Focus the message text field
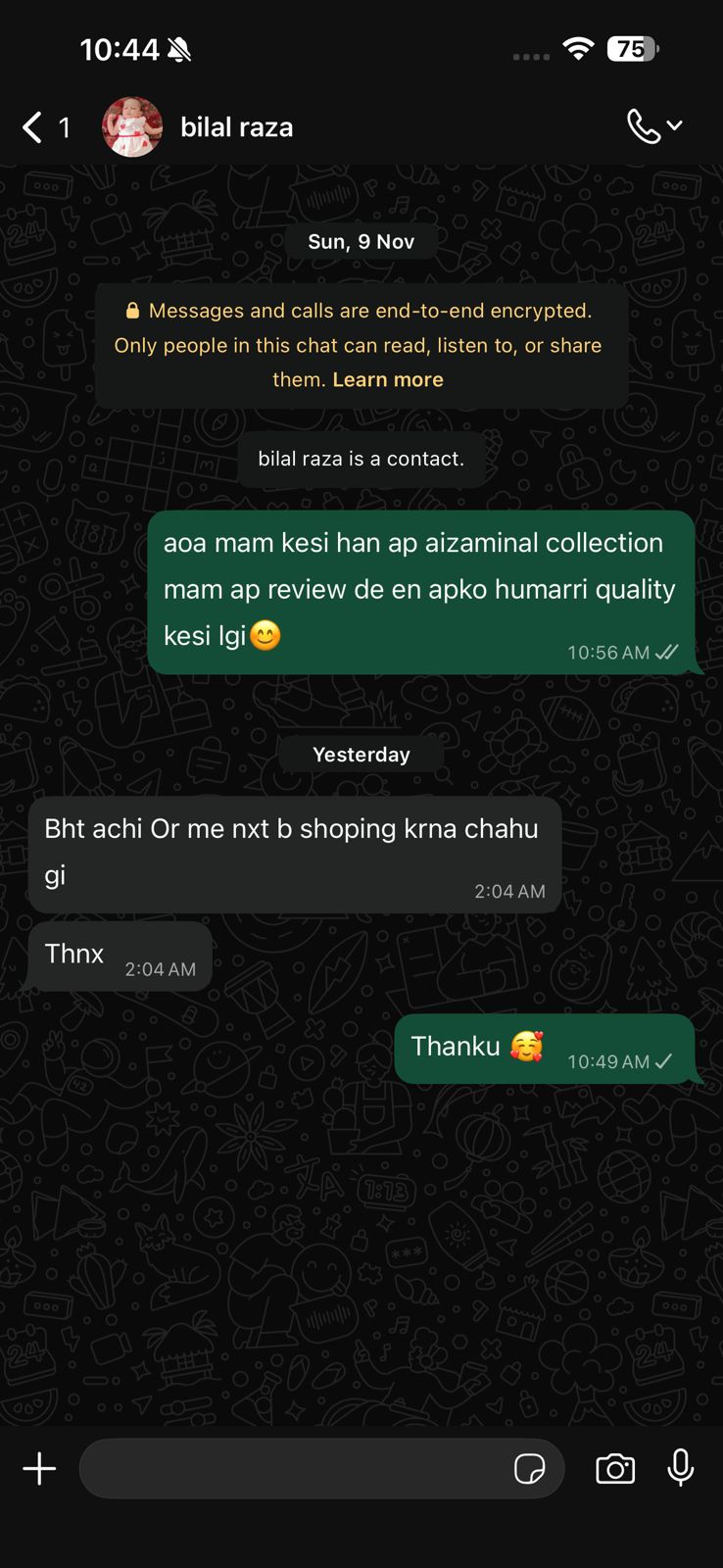The image size is (723, 1568). coord(294,1468)
